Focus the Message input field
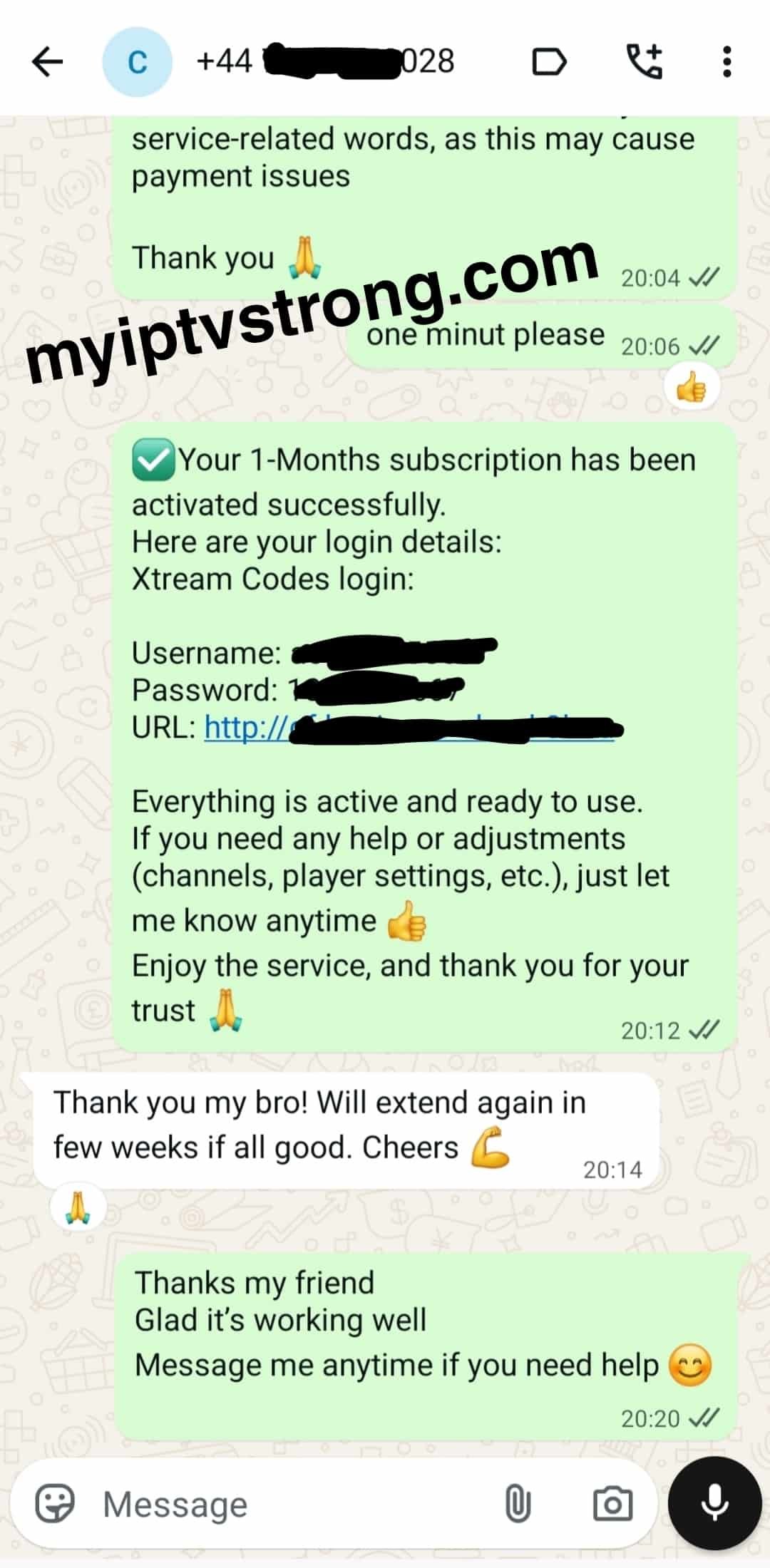Viewport: 770px width, 1568px height. click(285, 1505)
